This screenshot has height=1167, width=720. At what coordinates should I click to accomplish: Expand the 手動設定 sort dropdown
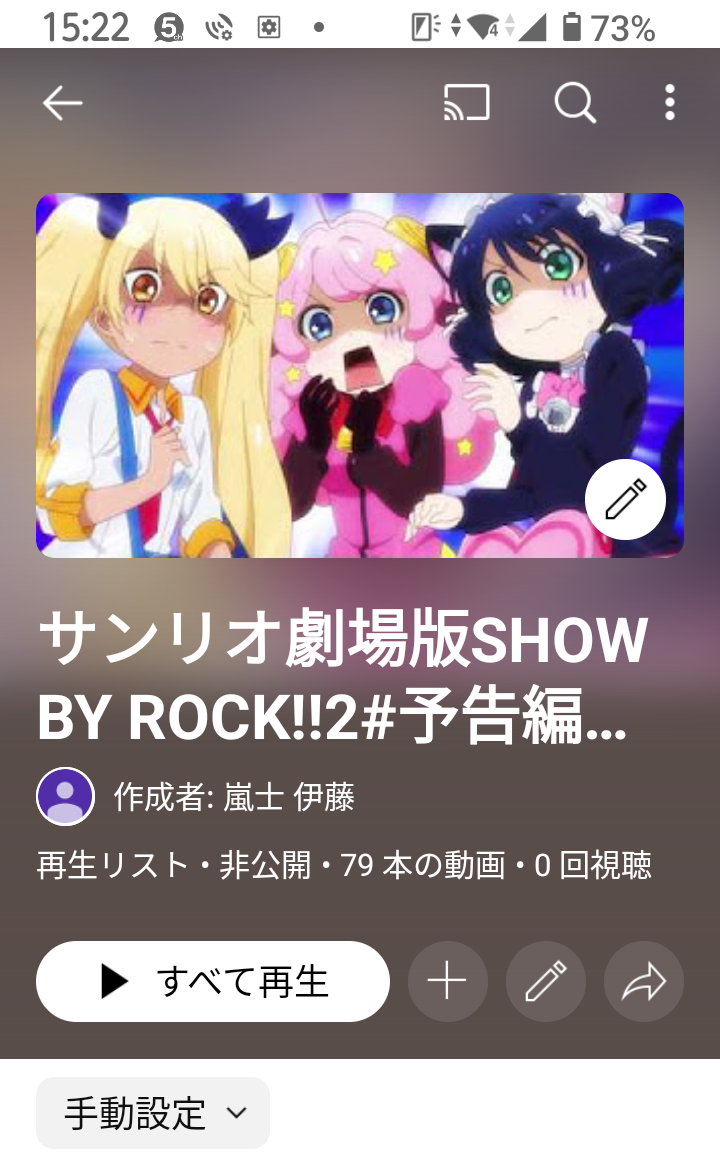153,1113
